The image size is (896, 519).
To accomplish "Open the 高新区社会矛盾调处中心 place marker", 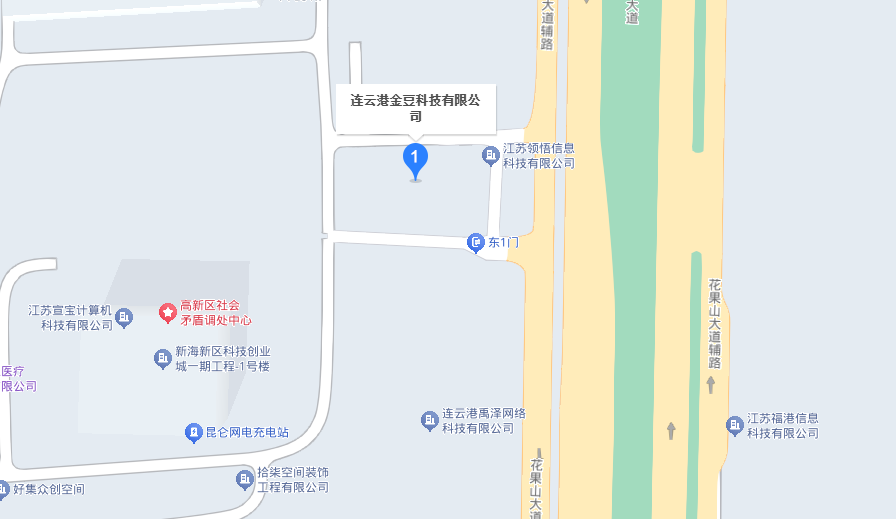I will pyautogui.click(x=168, y=313).
